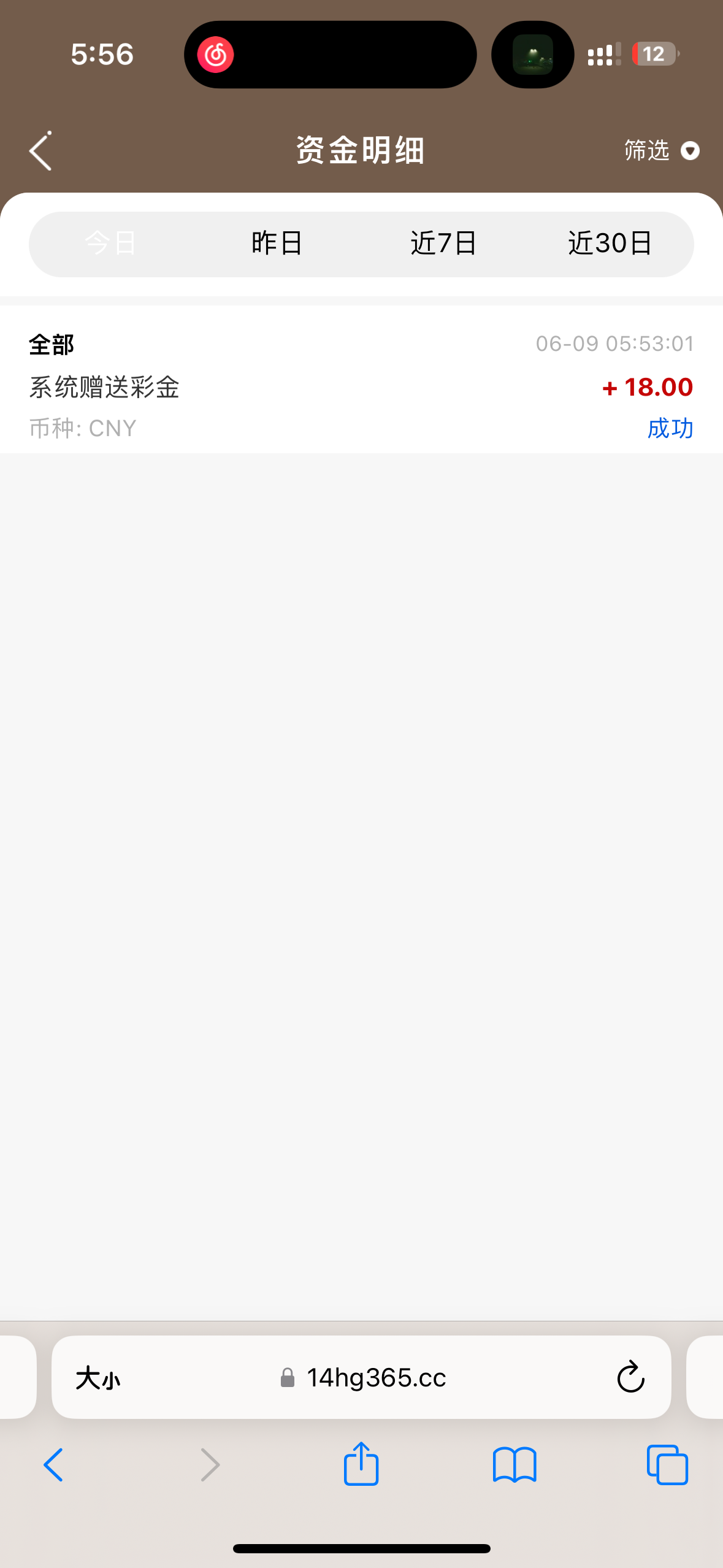723x1568 pixels.
Task: Show records for 近7日
Action: [x=443, y=244]
